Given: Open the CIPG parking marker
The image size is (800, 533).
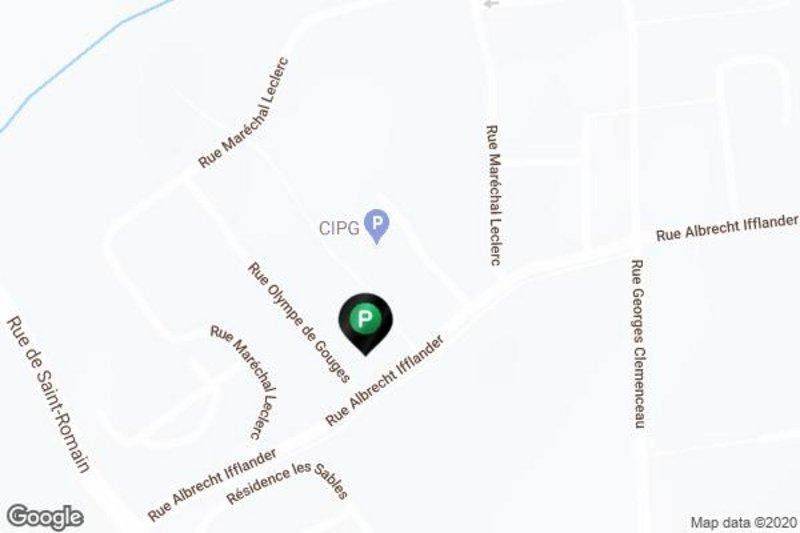Looking at the screenshot, I should [x=376, y=225].
